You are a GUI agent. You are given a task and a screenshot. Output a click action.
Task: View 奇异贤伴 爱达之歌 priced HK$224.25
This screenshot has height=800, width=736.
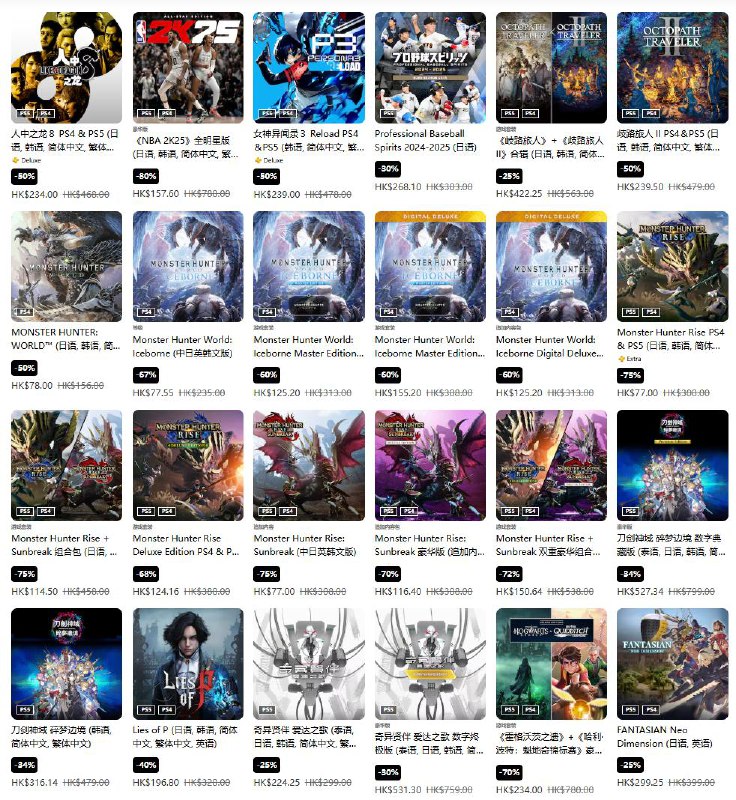pyautogui.click(x=308, y=664)
